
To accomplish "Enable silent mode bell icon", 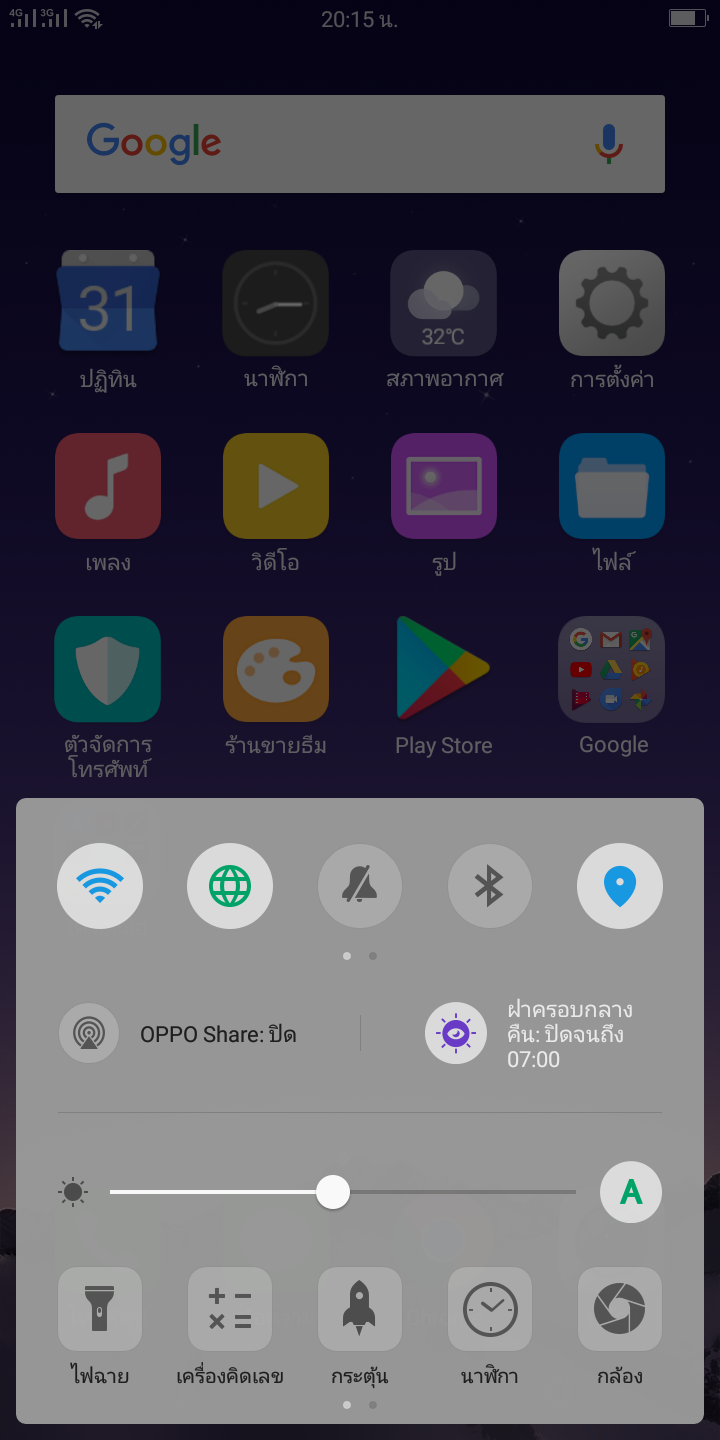I will [x=360, y=886].
